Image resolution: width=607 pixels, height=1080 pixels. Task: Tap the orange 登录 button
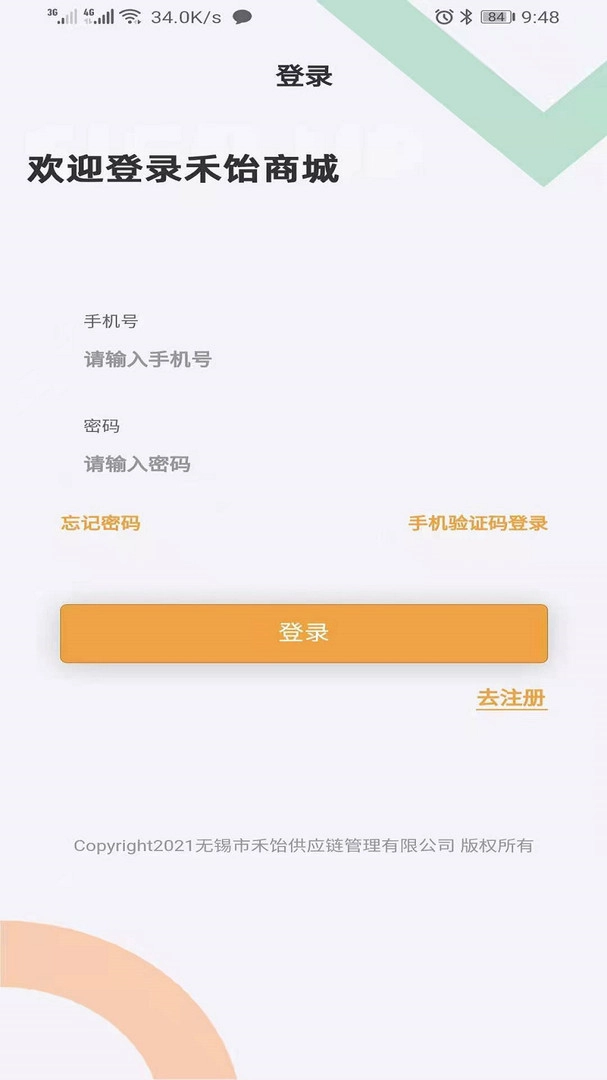(x=304, y=633)
